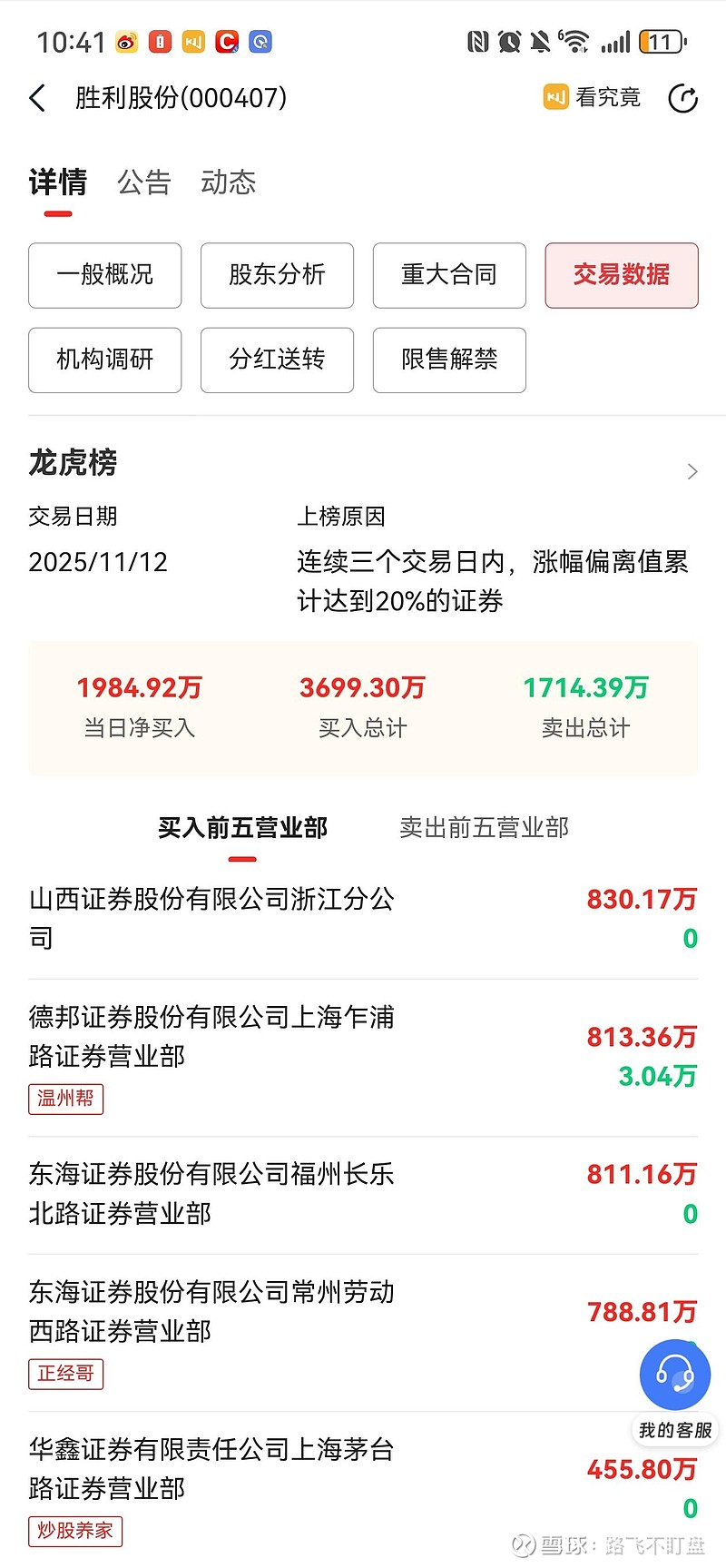
Task: Tap the Weibo icon in the status bar
Action: coord(125,42)
